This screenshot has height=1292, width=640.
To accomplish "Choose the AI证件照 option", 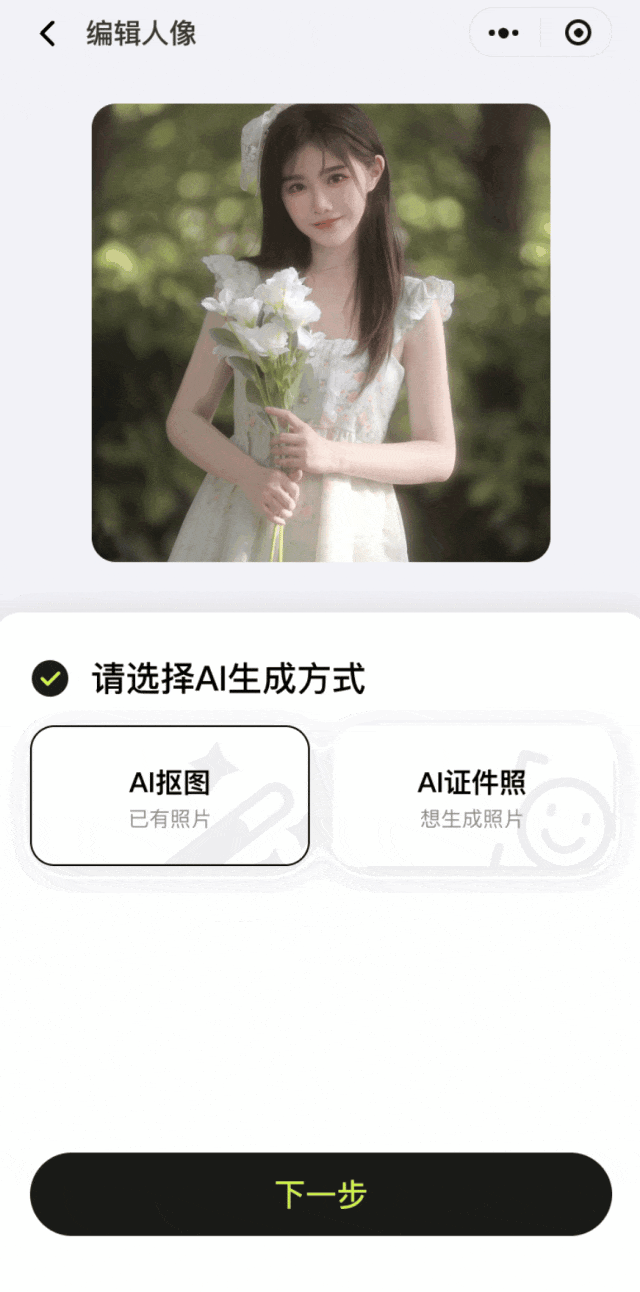I will 472,796.
